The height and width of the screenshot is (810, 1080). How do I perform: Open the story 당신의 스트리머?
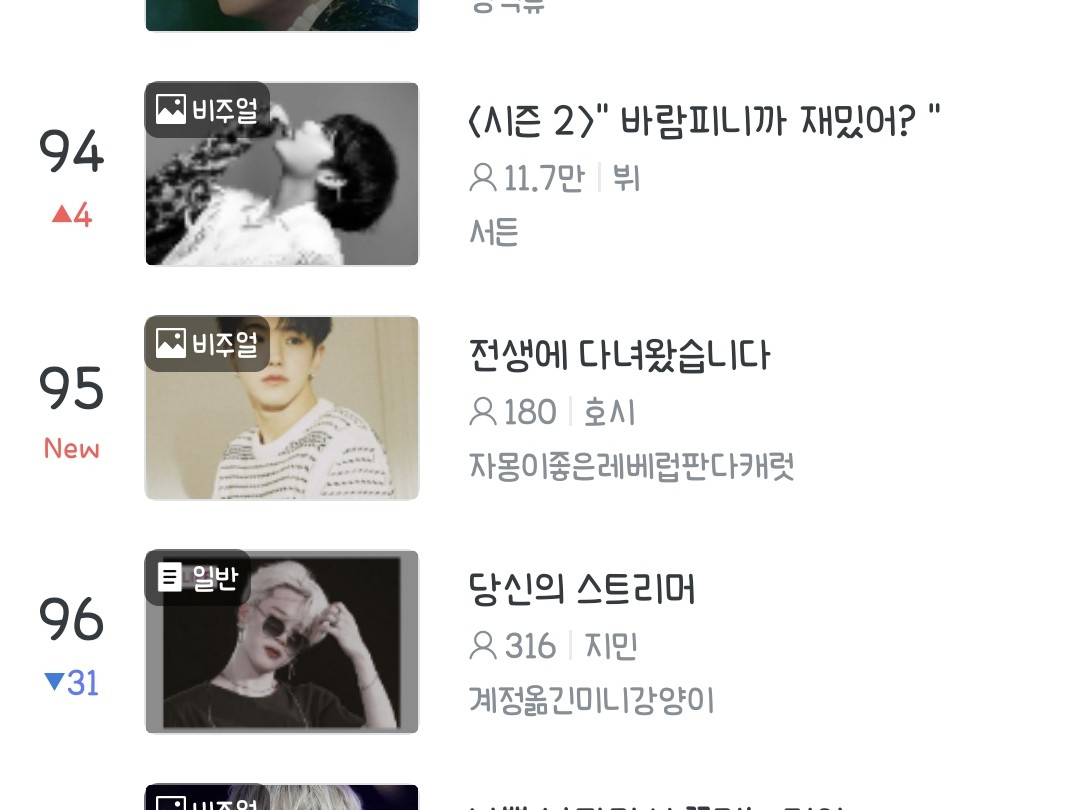(582, 590)
